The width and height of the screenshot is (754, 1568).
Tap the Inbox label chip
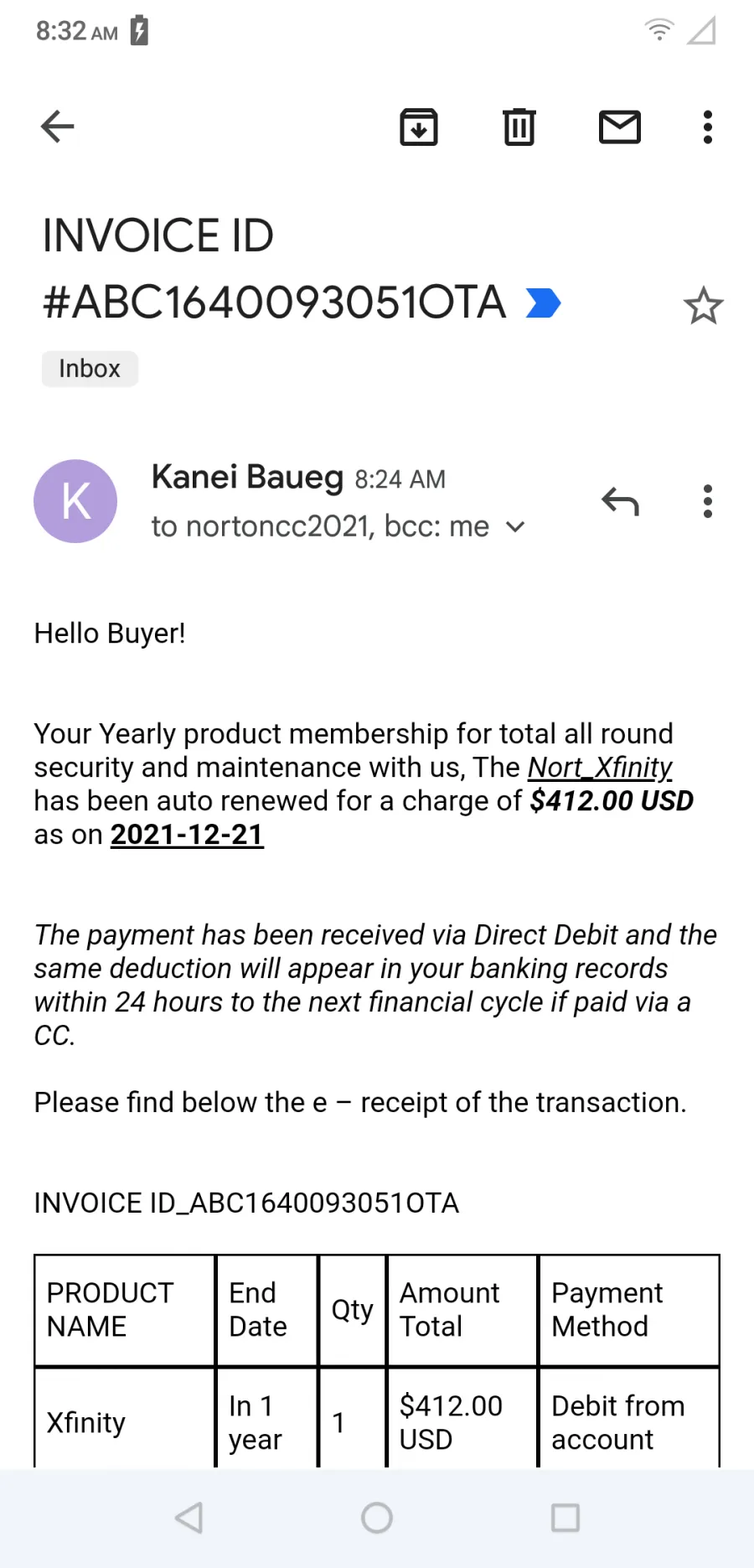(90, 369)
